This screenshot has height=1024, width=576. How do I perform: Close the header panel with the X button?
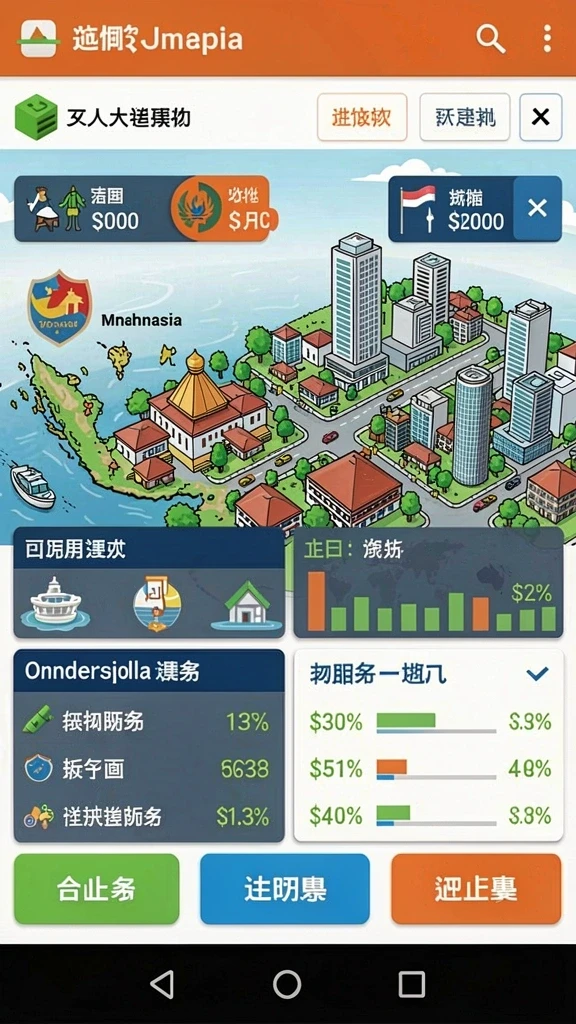[541, 117]
